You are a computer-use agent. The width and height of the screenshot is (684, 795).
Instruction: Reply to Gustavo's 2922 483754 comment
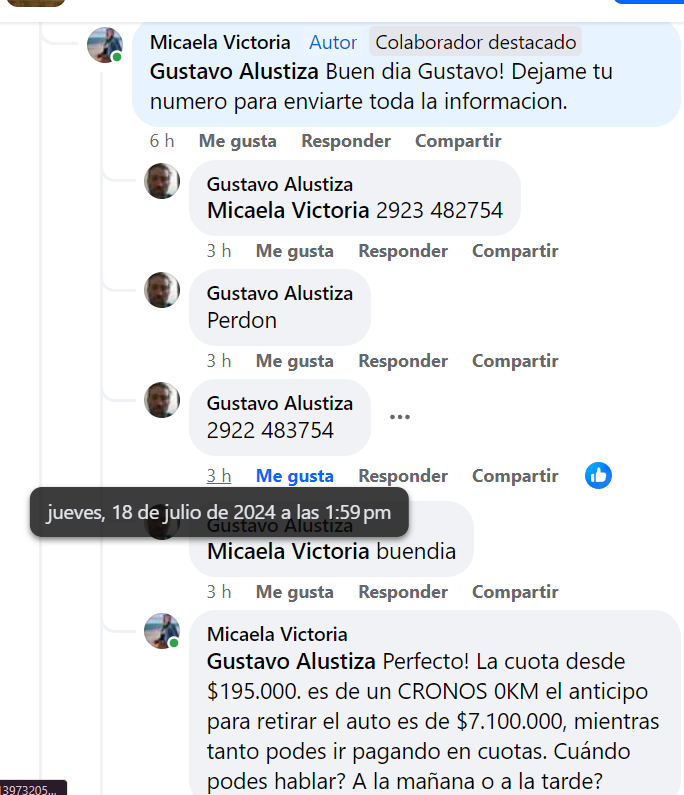pyautogui.click(x=403, y=476)
